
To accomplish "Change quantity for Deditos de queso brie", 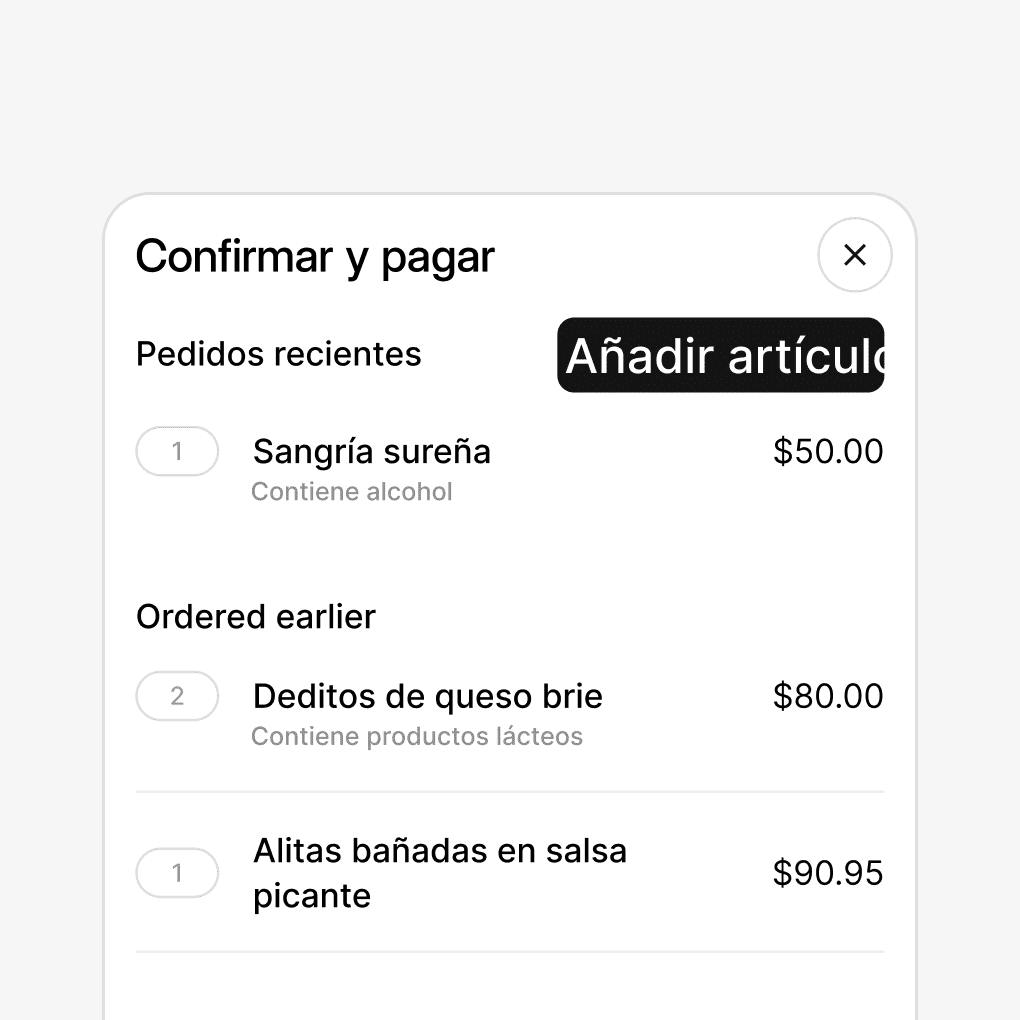I will [x=177, y=696].
